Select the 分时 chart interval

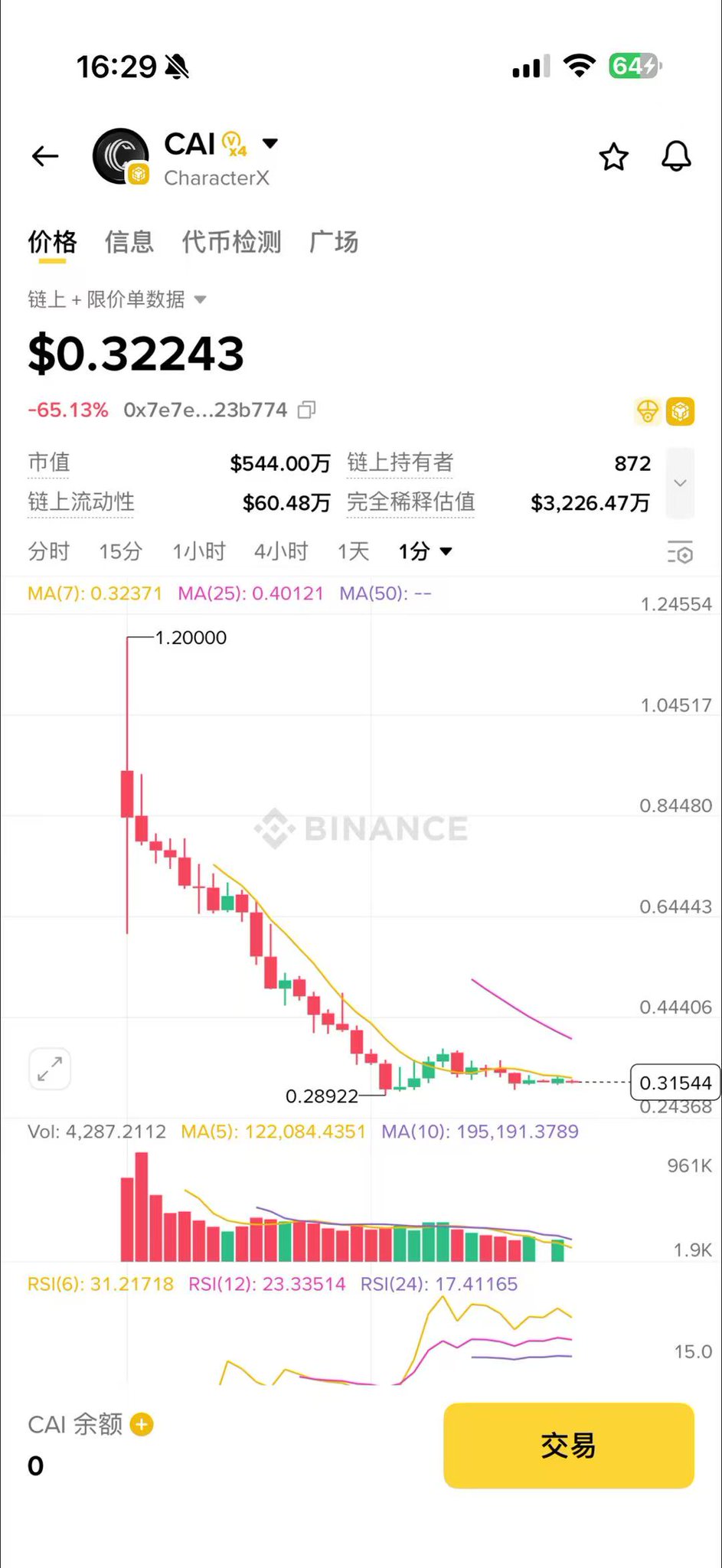click(49, 551)
